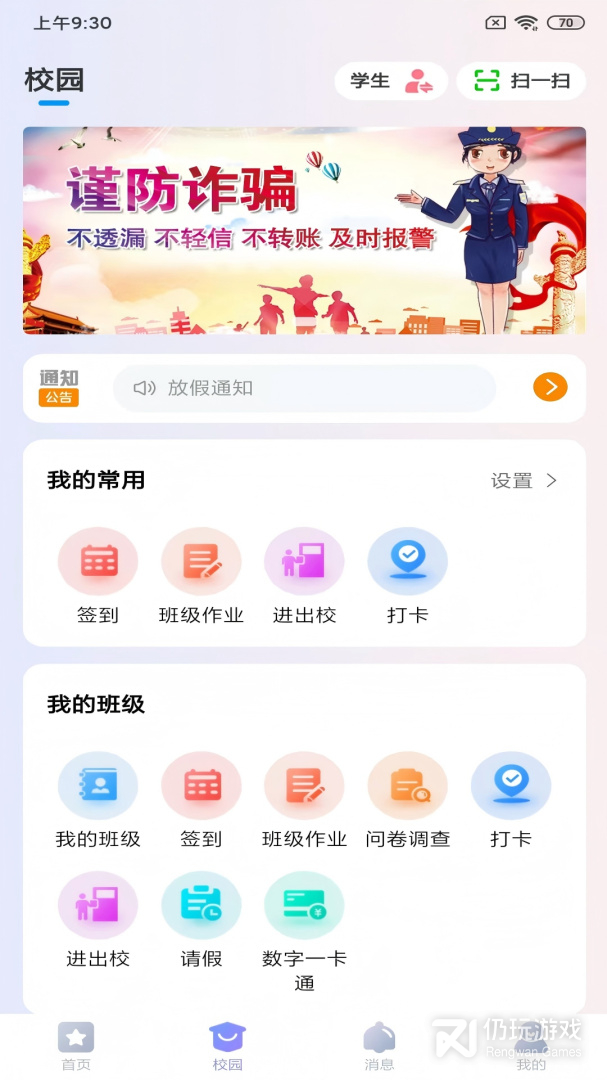Image resolution: width=607 pixels, height=1080 pixels.
Task: Switch to the 消息 tab
Action: click(379, 1045)
